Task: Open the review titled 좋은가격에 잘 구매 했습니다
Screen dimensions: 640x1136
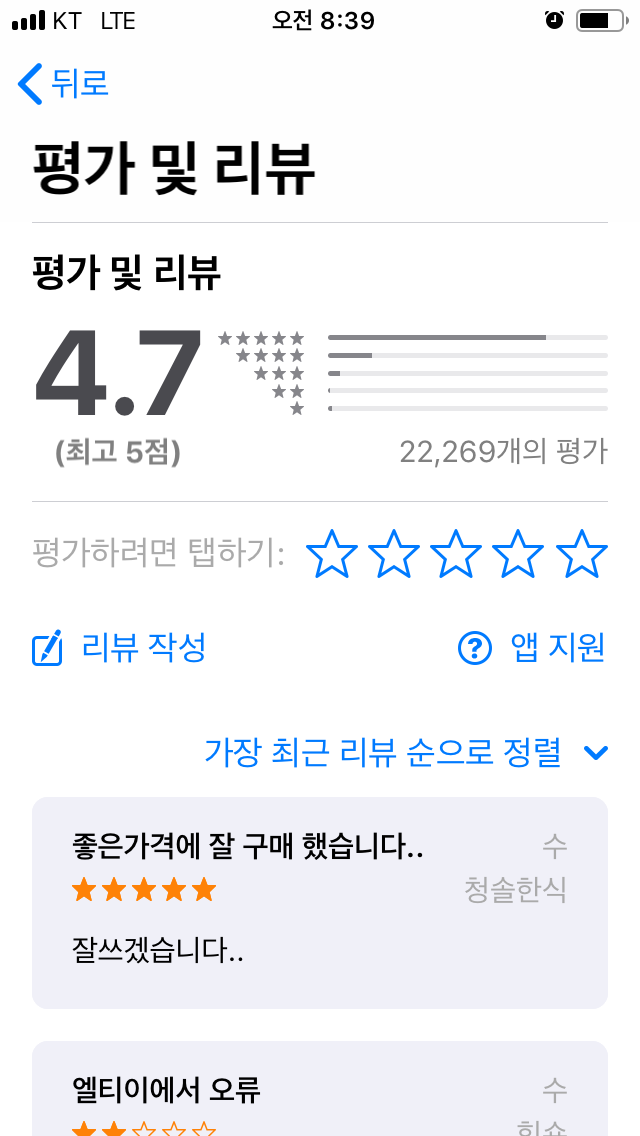Action: point(320,903)
